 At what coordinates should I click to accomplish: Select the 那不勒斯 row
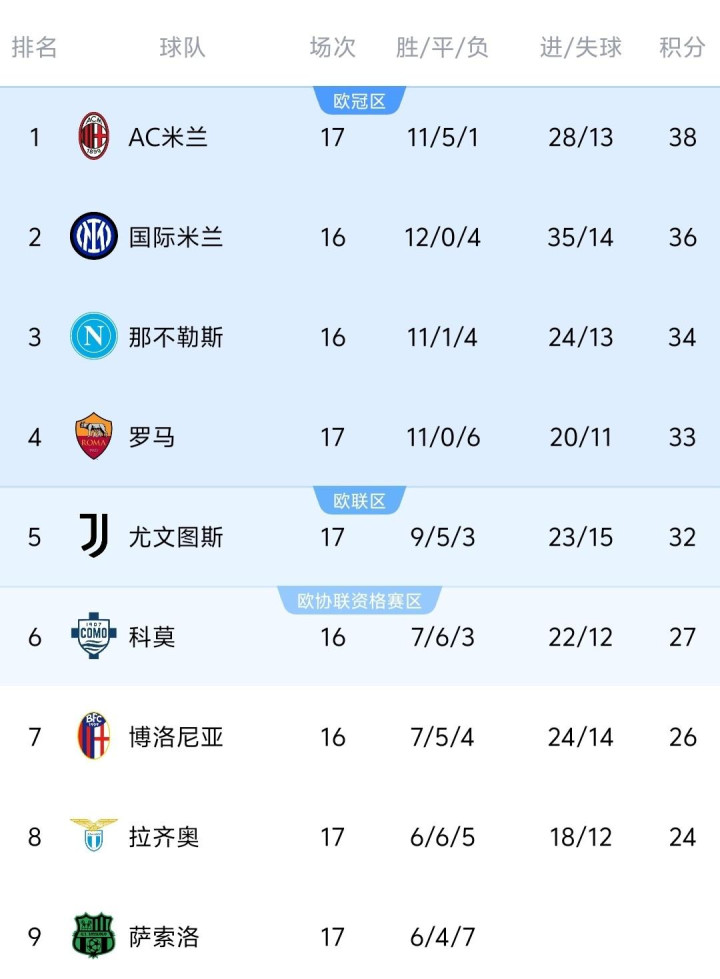pos(360,337)
